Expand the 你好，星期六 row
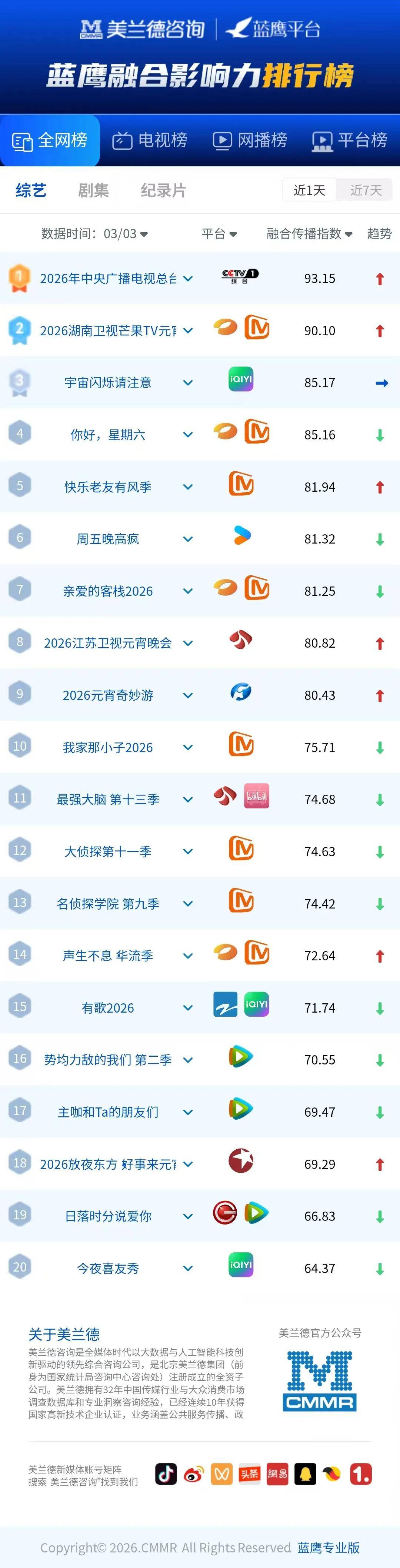Image resolution: width=400 pixels, height=1568 pixels. point(188,435)
